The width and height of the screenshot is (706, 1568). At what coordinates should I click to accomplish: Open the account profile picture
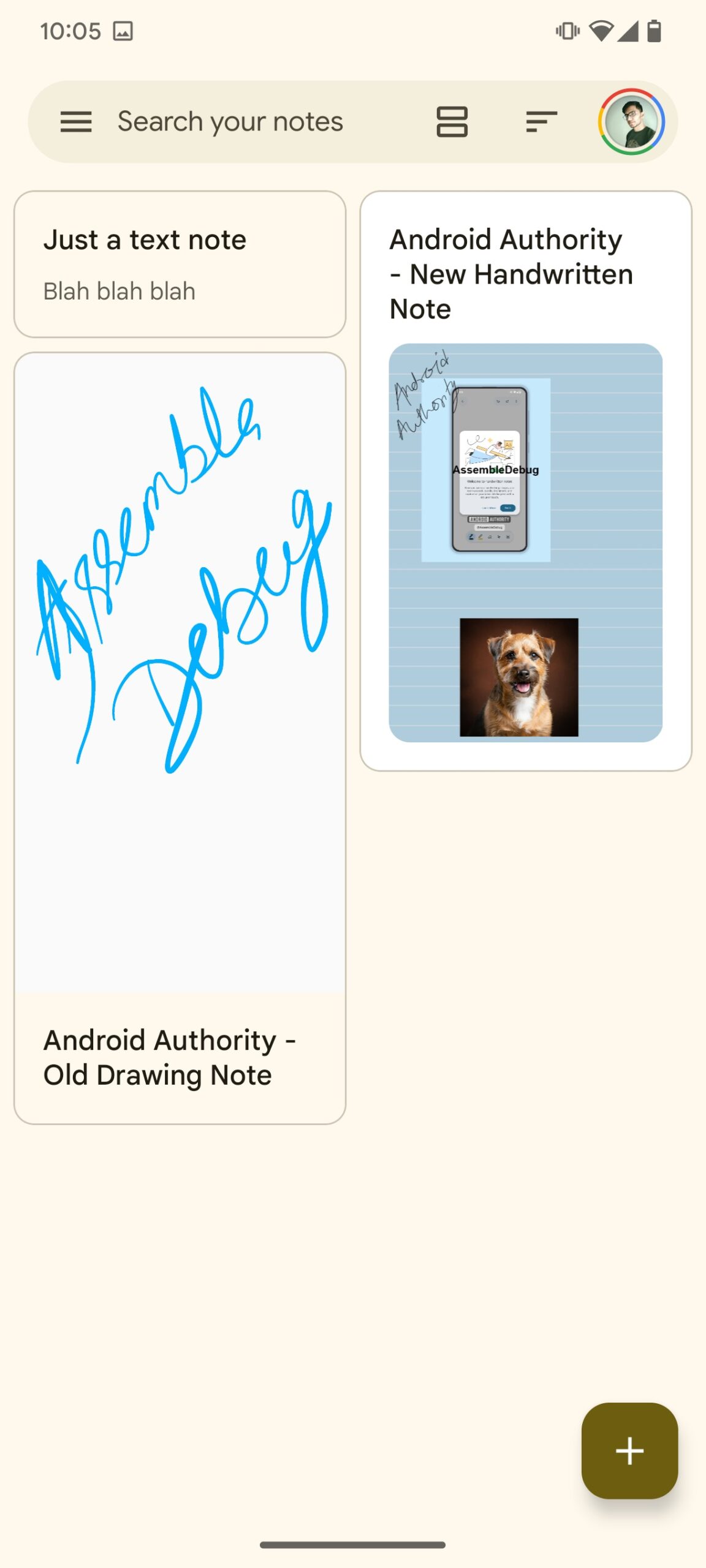click(631, 122)
